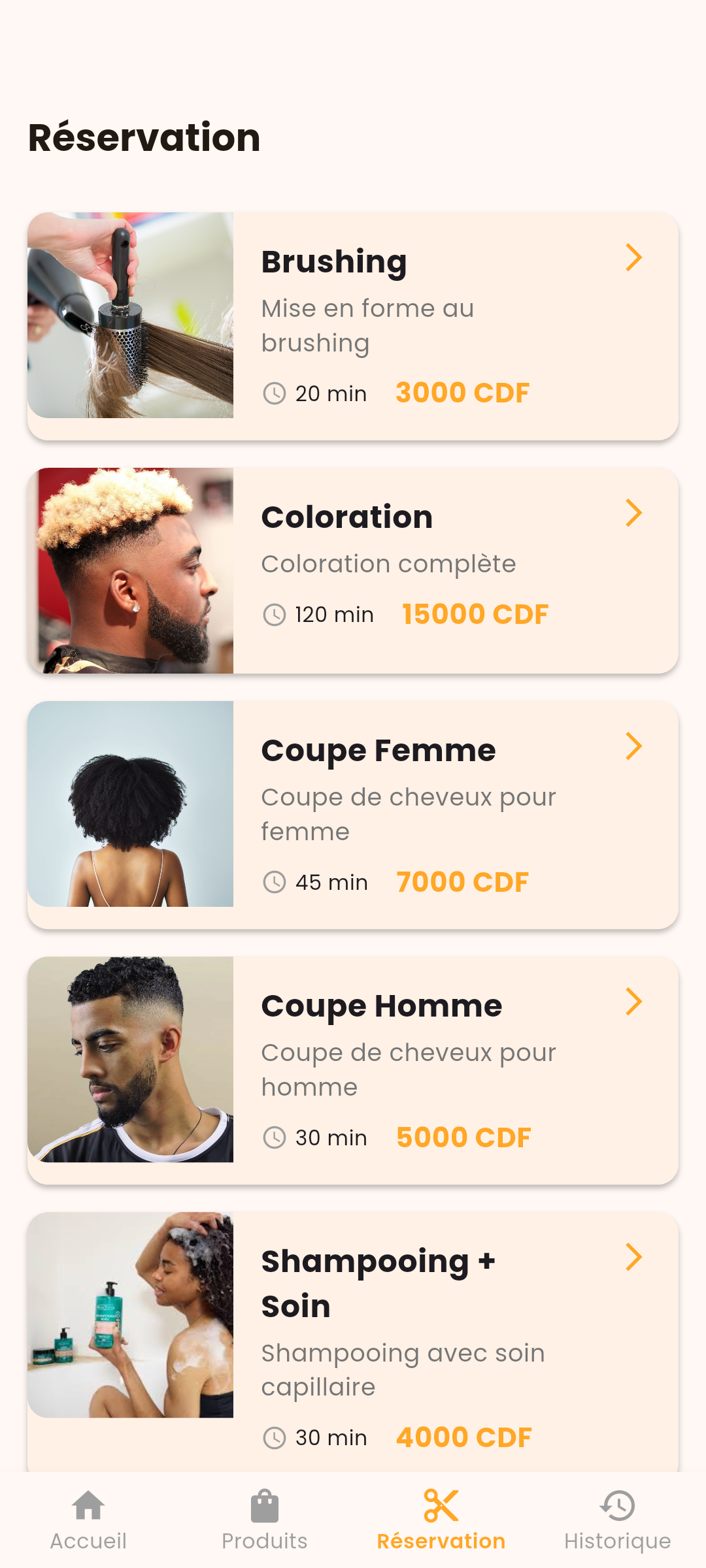This screenshot has width=706, height=1568.
Task: Select the Accueil home icon
Action: 88,1507
